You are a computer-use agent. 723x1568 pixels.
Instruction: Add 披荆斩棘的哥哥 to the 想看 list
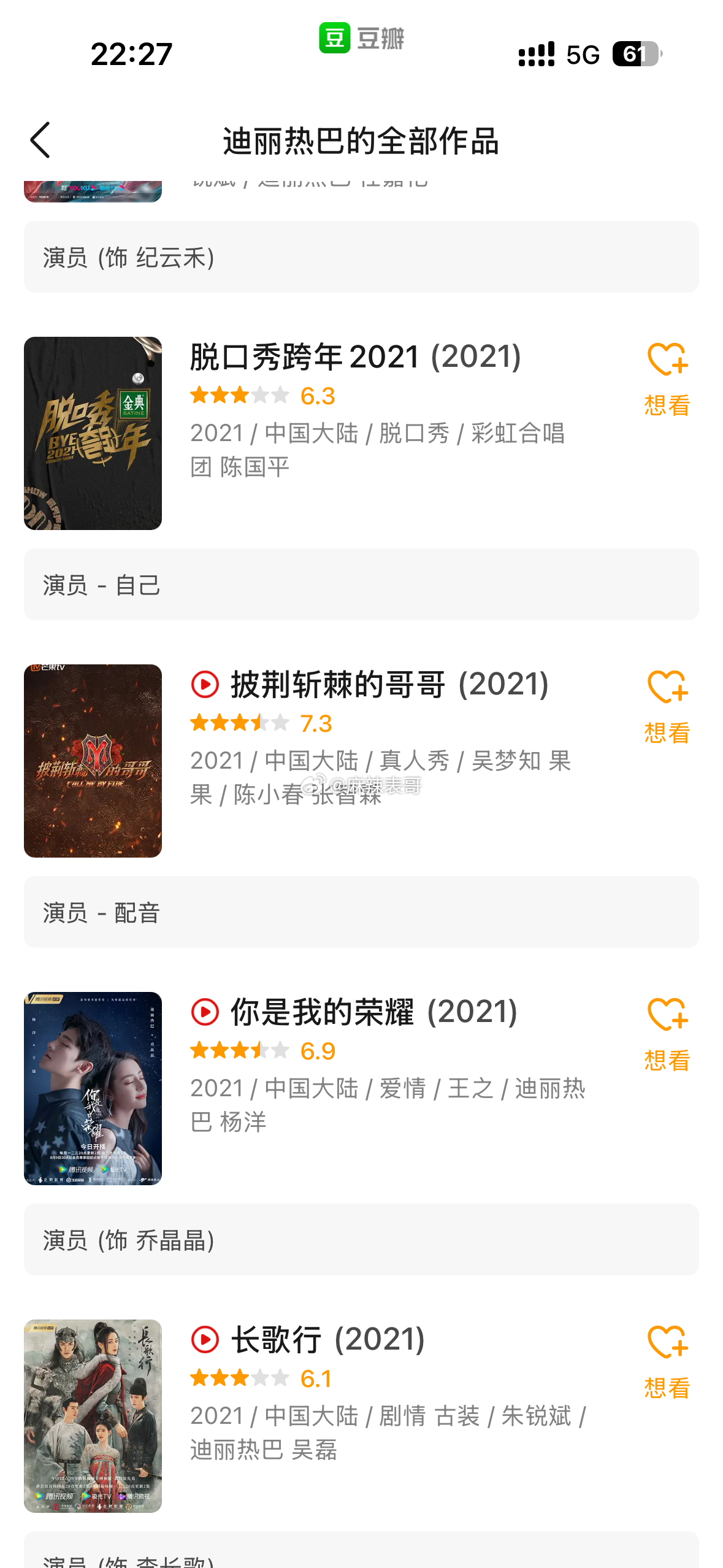coord(667,705)
